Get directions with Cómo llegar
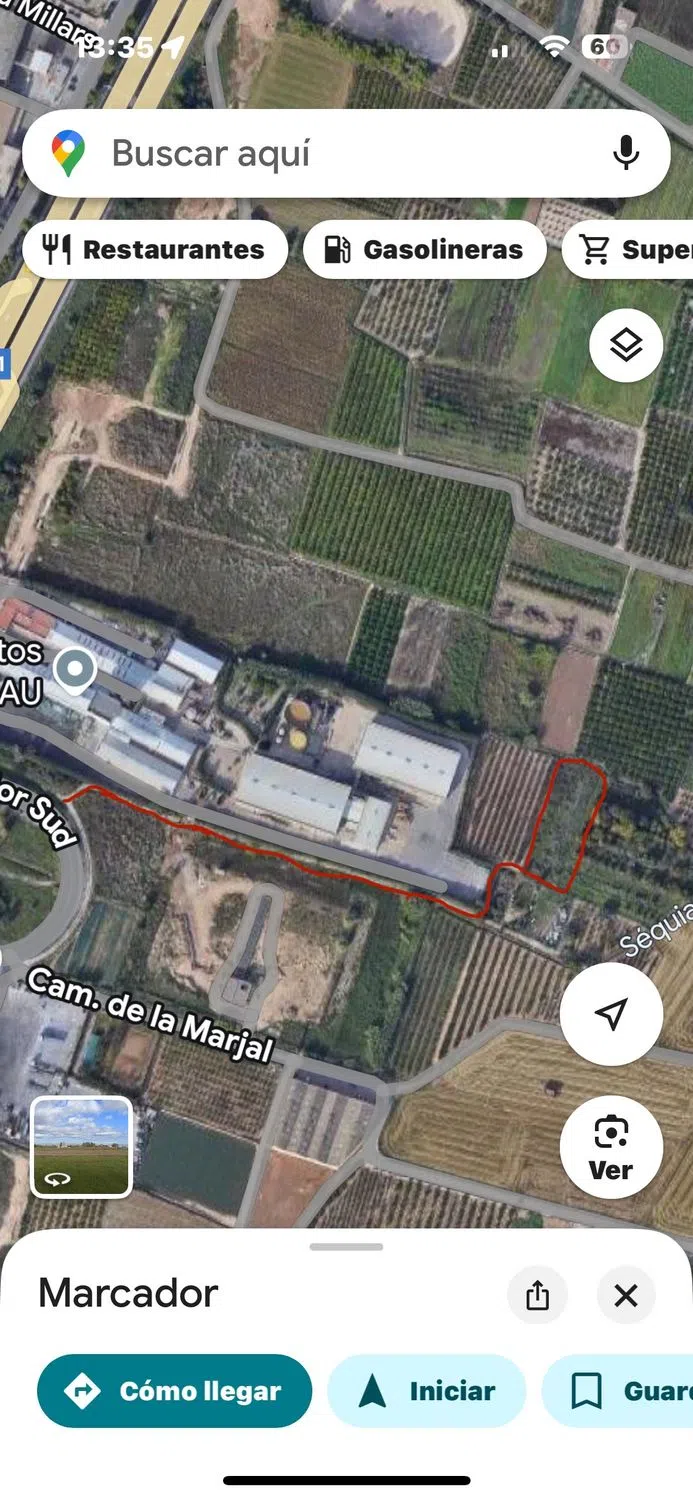This screenshot has width=693, height=1500. [x=175, y=1391]
